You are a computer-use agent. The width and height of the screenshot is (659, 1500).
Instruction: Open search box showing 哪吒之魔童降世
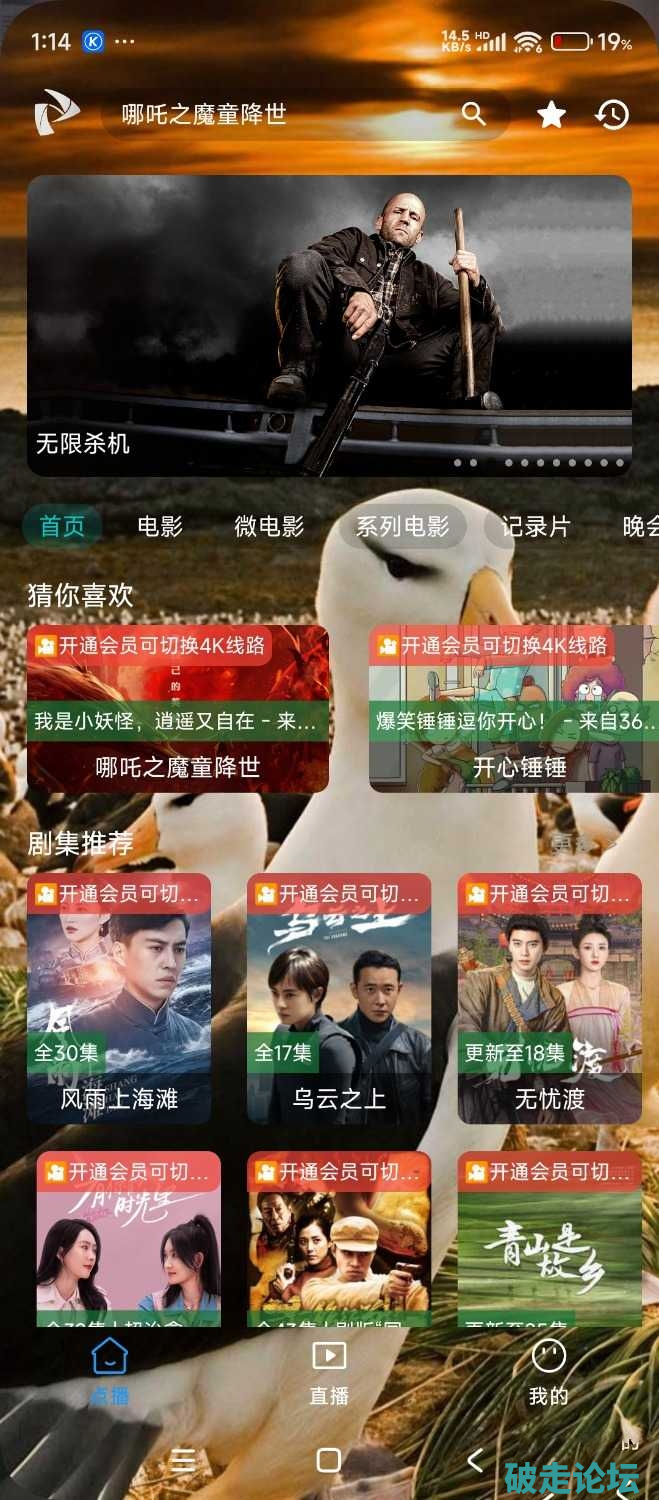280,115
